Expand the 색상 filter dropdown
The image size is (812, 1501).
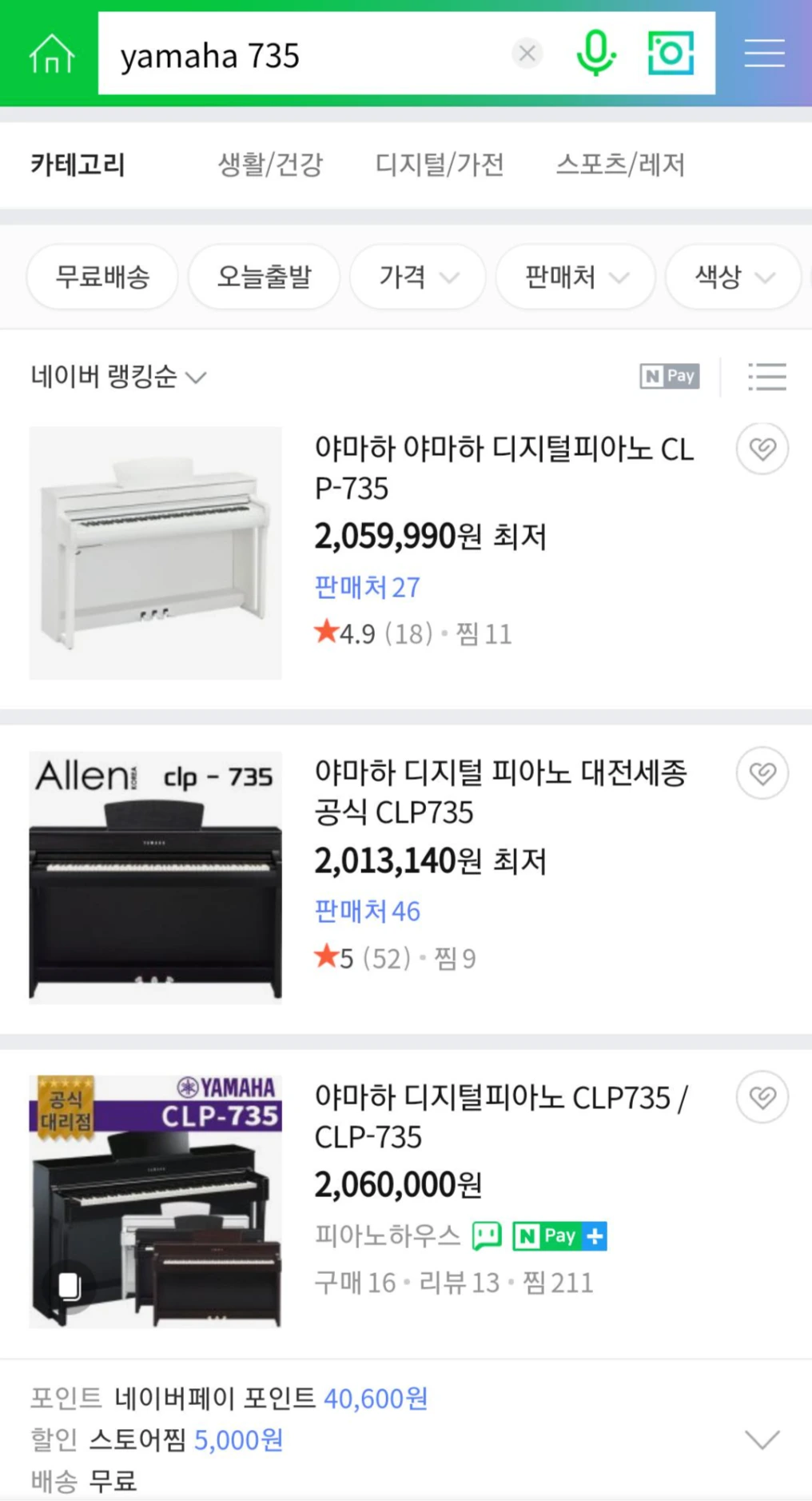733,277
